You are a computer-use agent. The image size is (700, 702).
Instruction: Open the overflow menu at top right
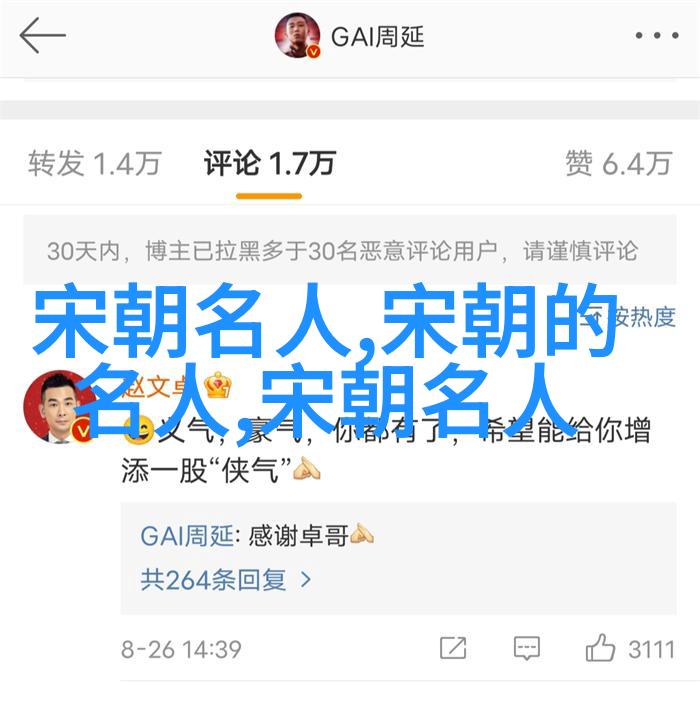coord(655,37)
